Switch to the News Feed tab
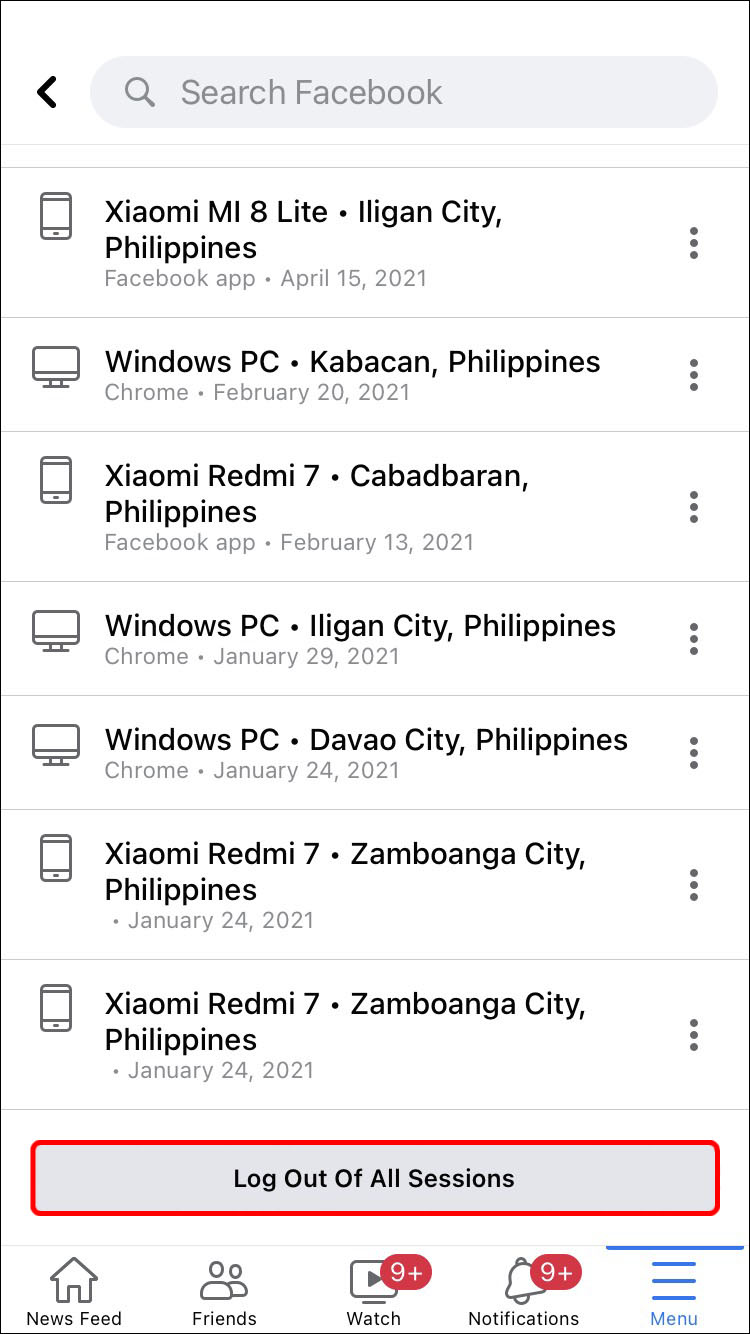750x1334 pixels. tap(74, 1292)
